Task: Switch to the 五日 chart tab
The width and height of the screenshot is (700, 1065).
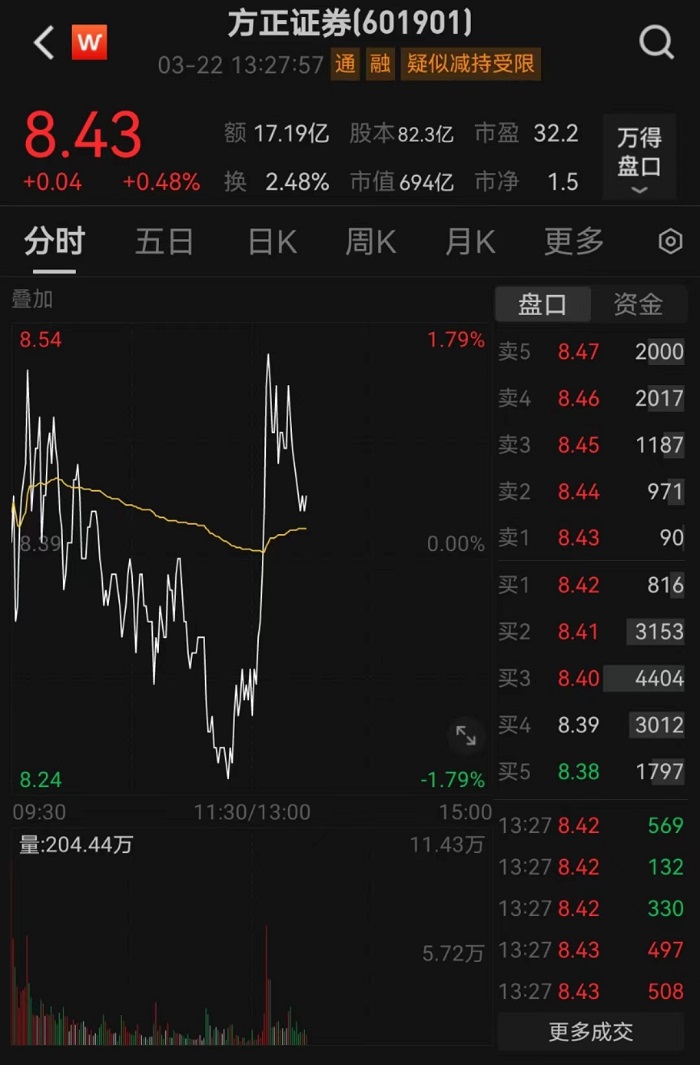Action: [x=164, y=242]
